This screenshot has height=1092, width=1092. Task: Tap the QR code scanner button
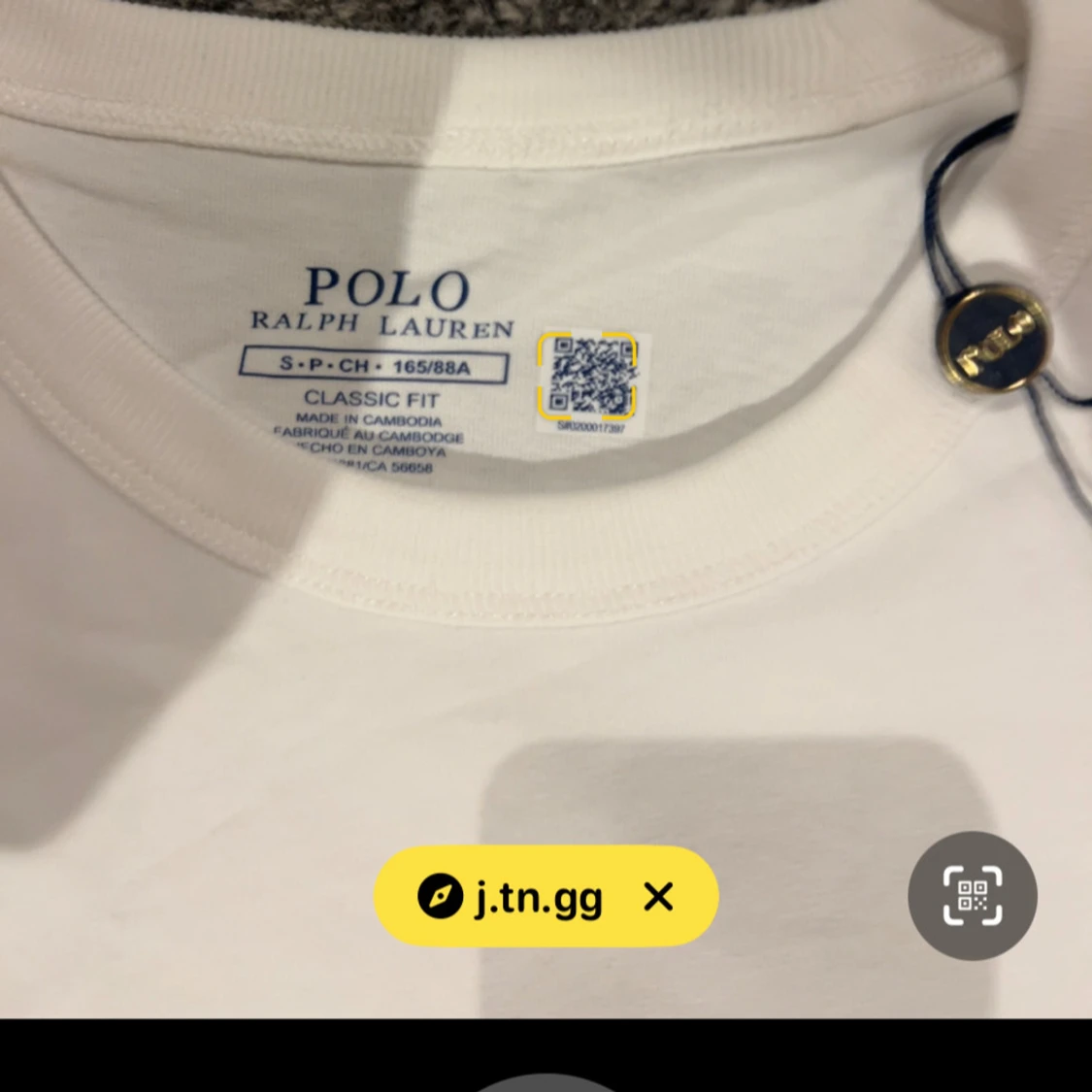(x=972, y=895)
